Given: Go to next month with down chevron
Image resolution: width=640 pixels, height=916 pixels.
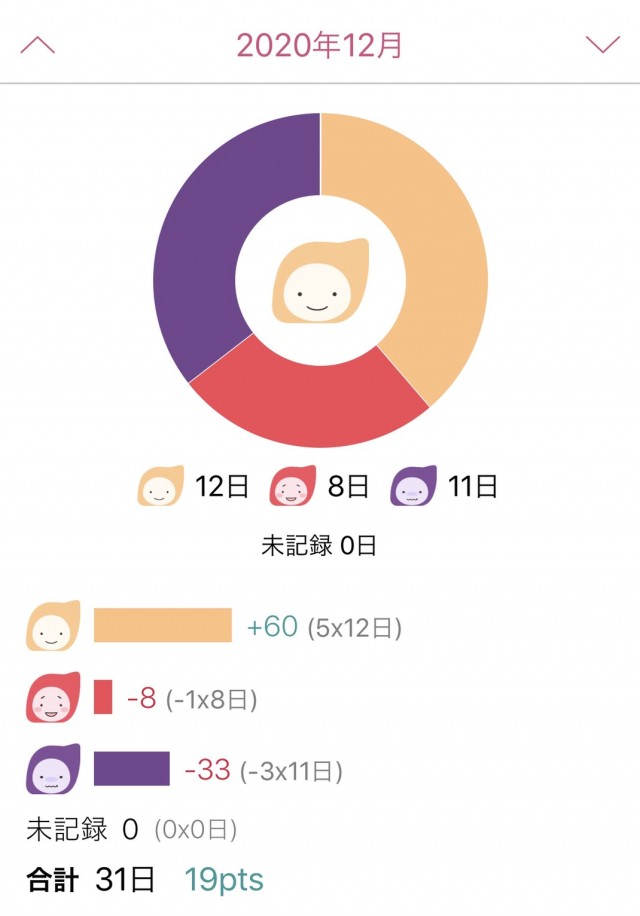Looking at the screenshot, I should [602, 45].
